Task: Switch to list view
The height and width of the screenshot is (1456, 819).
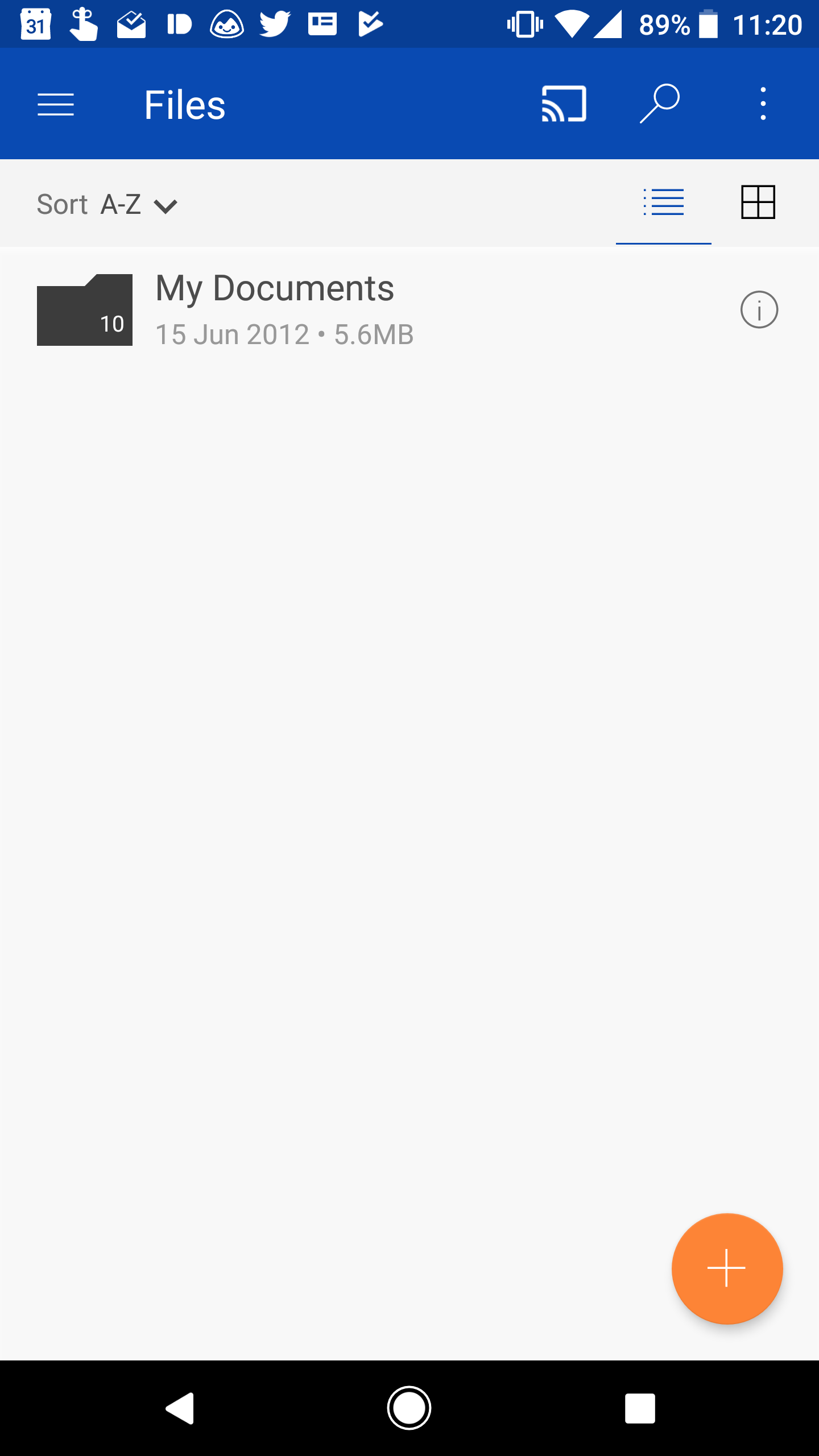Action: (x=663, y=202)
